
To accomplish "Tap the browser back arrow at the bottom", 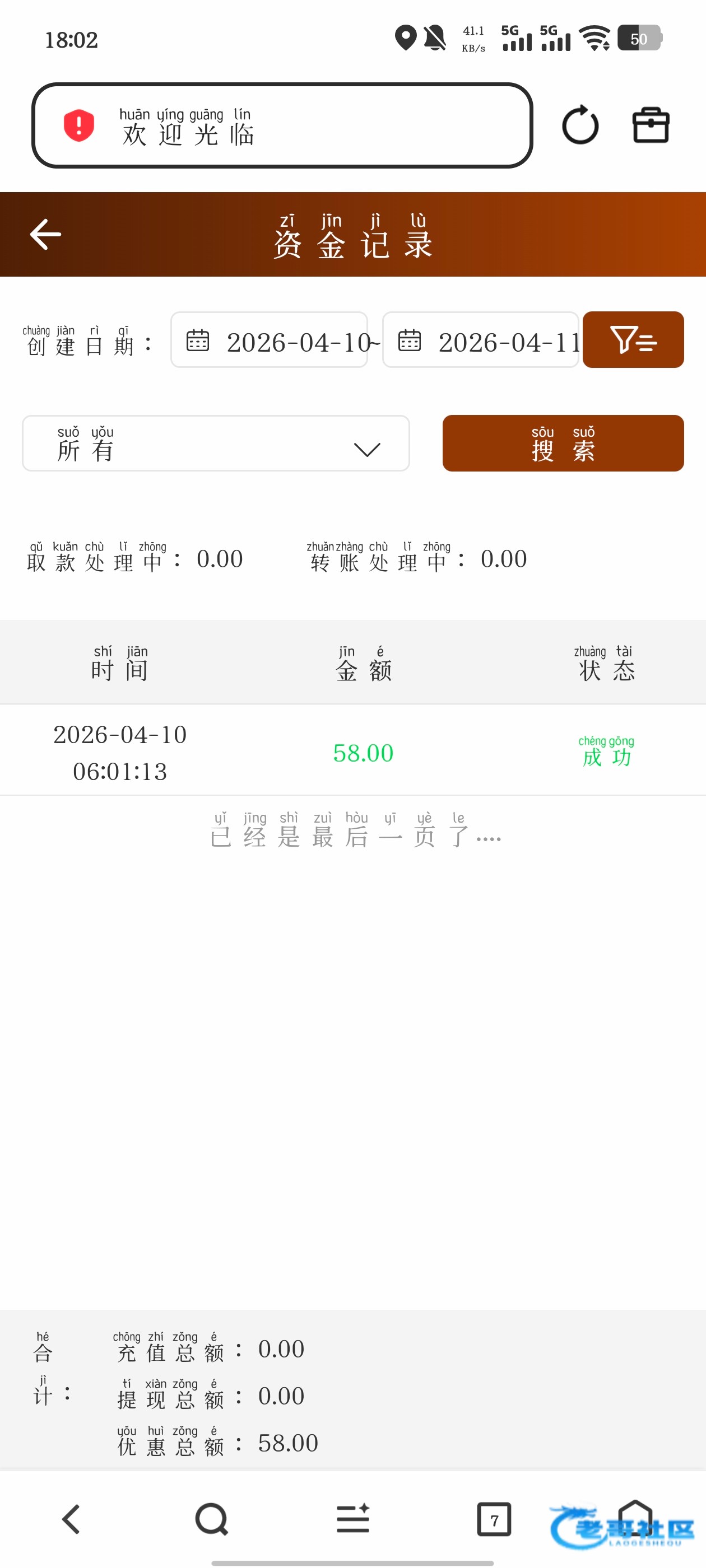I will click(x=71, y=1519).
